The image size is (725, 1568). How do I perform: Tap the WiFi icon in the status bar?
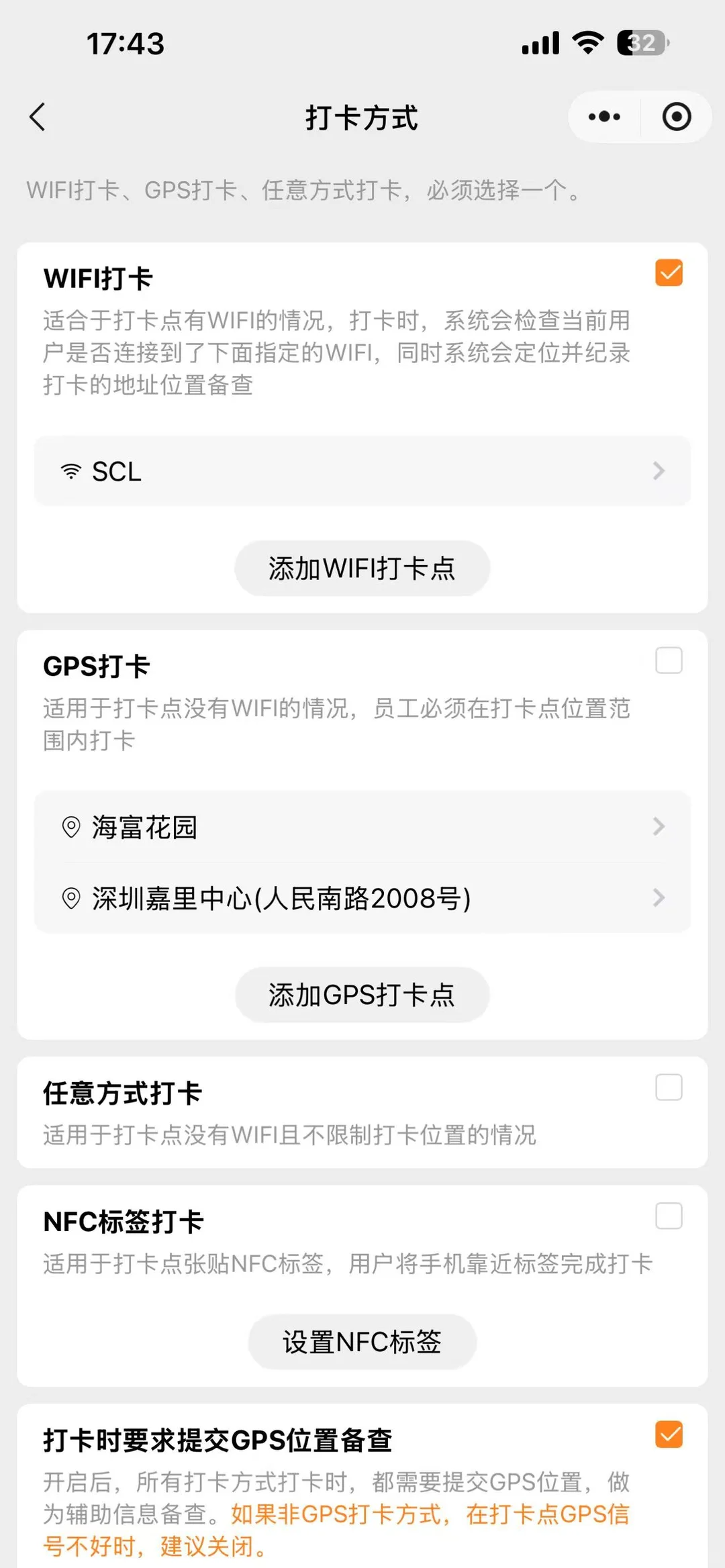pyautogui.click(x=587, y=43)
